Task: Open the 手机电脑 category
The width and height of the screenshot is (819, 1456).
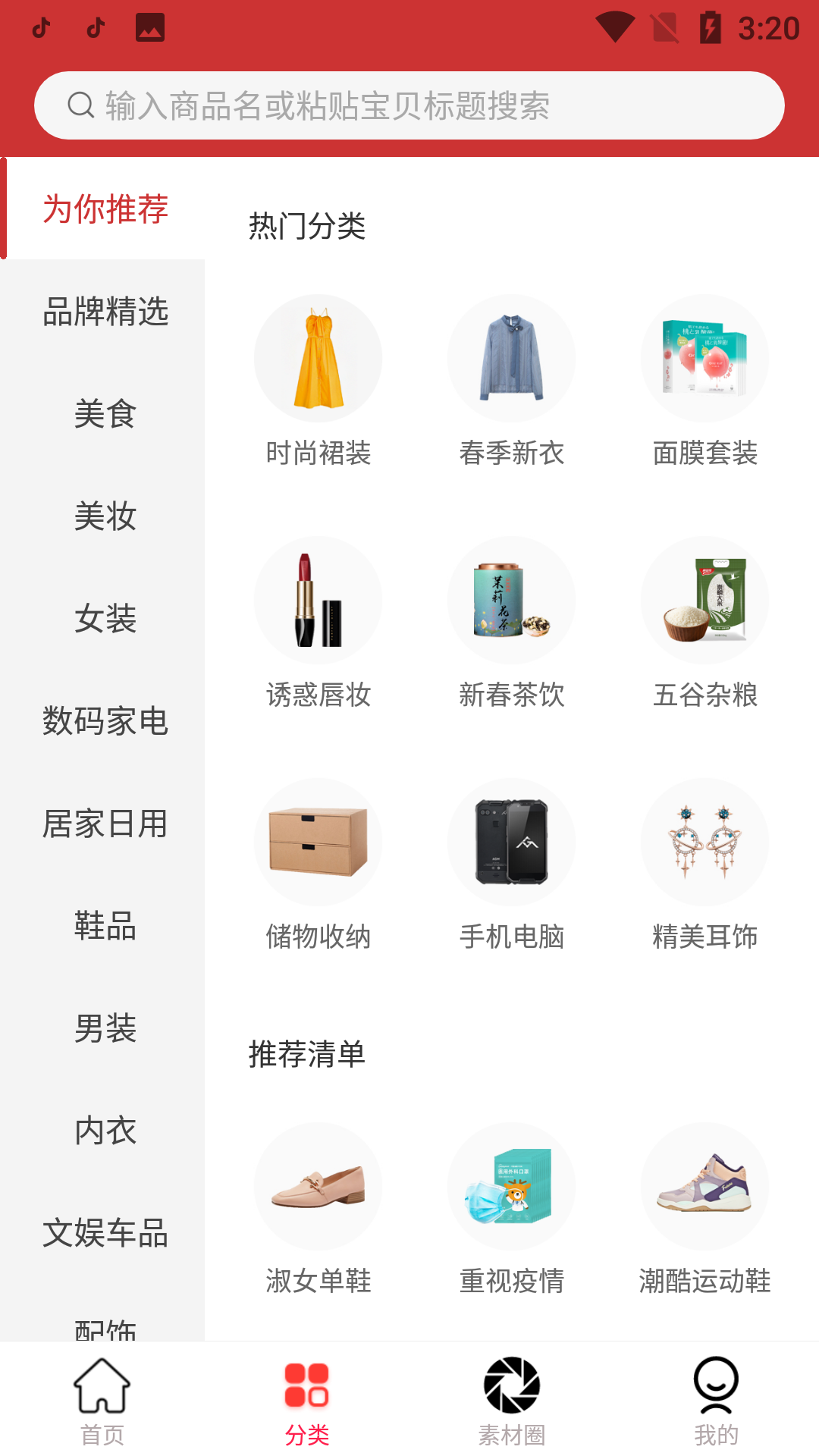Action: click(511, 842)
